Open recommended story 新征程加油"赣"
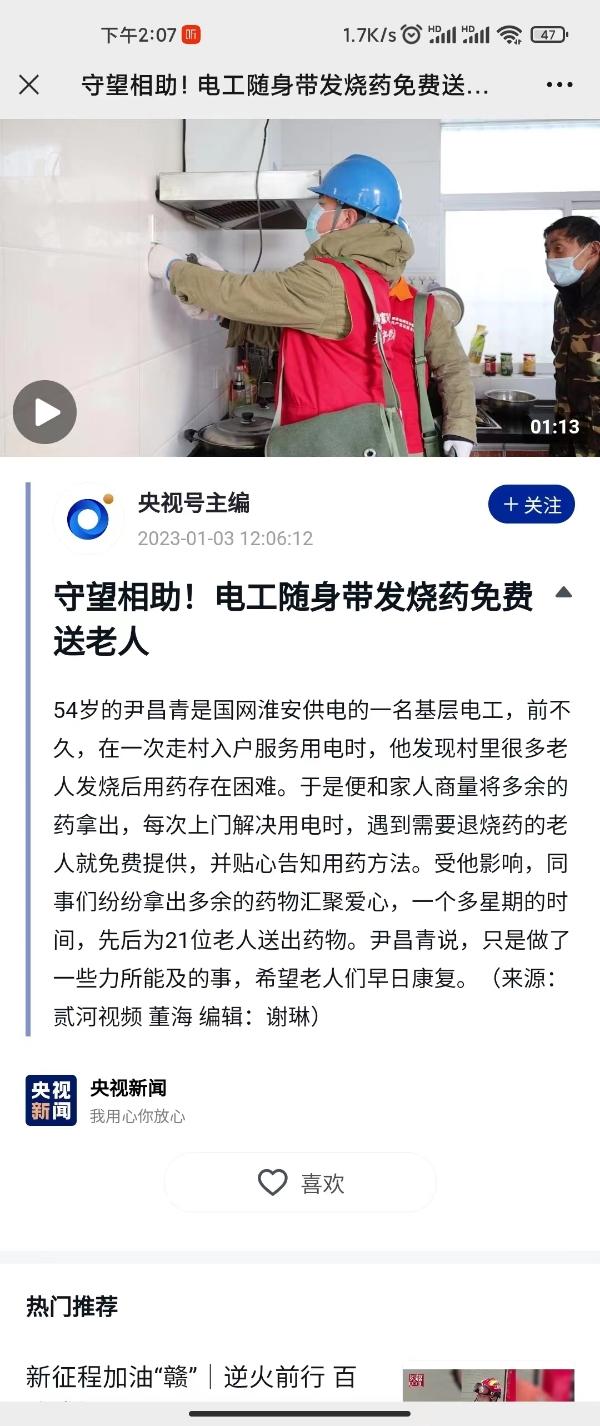The image size is (600, 1426). [x=190, y=1377]
